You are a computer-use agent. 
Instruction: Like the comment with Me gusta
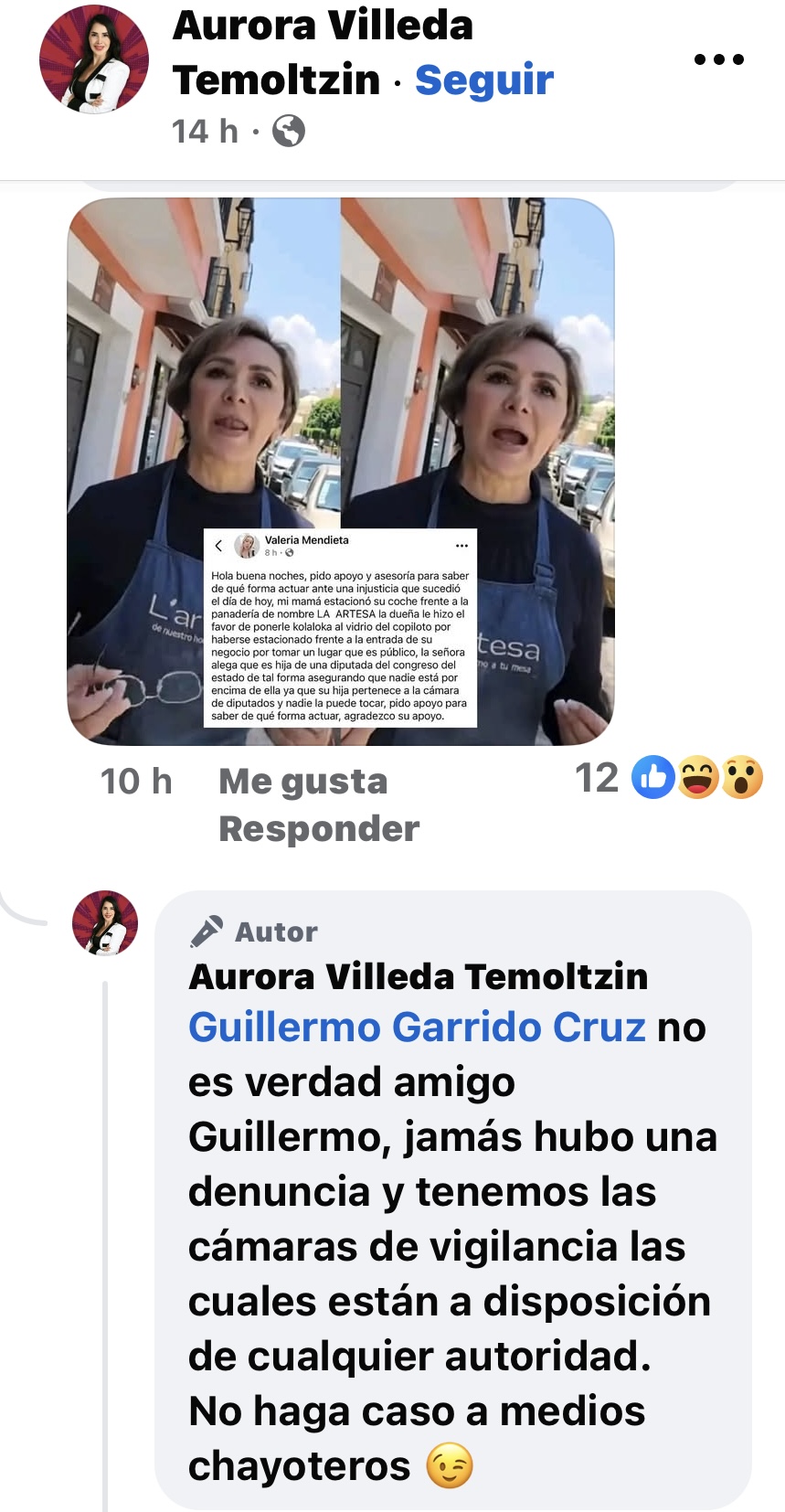(302, 782)
